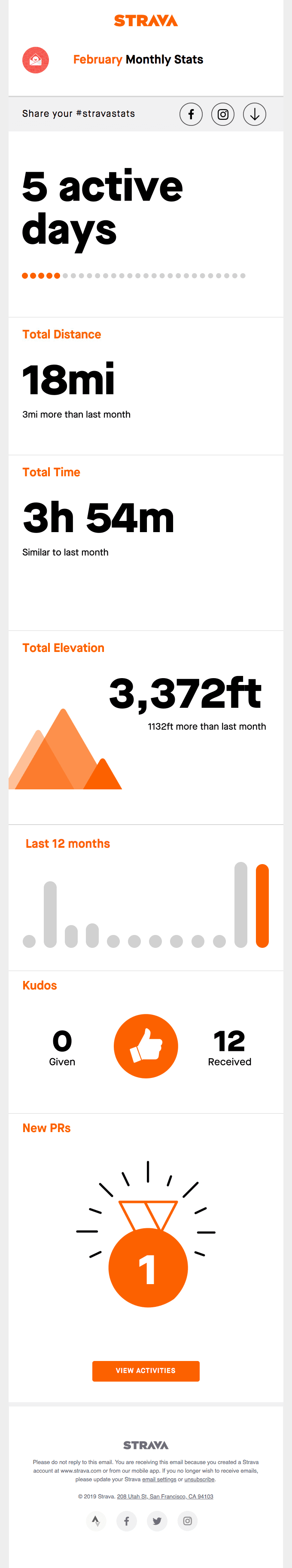Share stats to Instagram from the share bar
The image size is (292, 1568).
pos(222,114)
